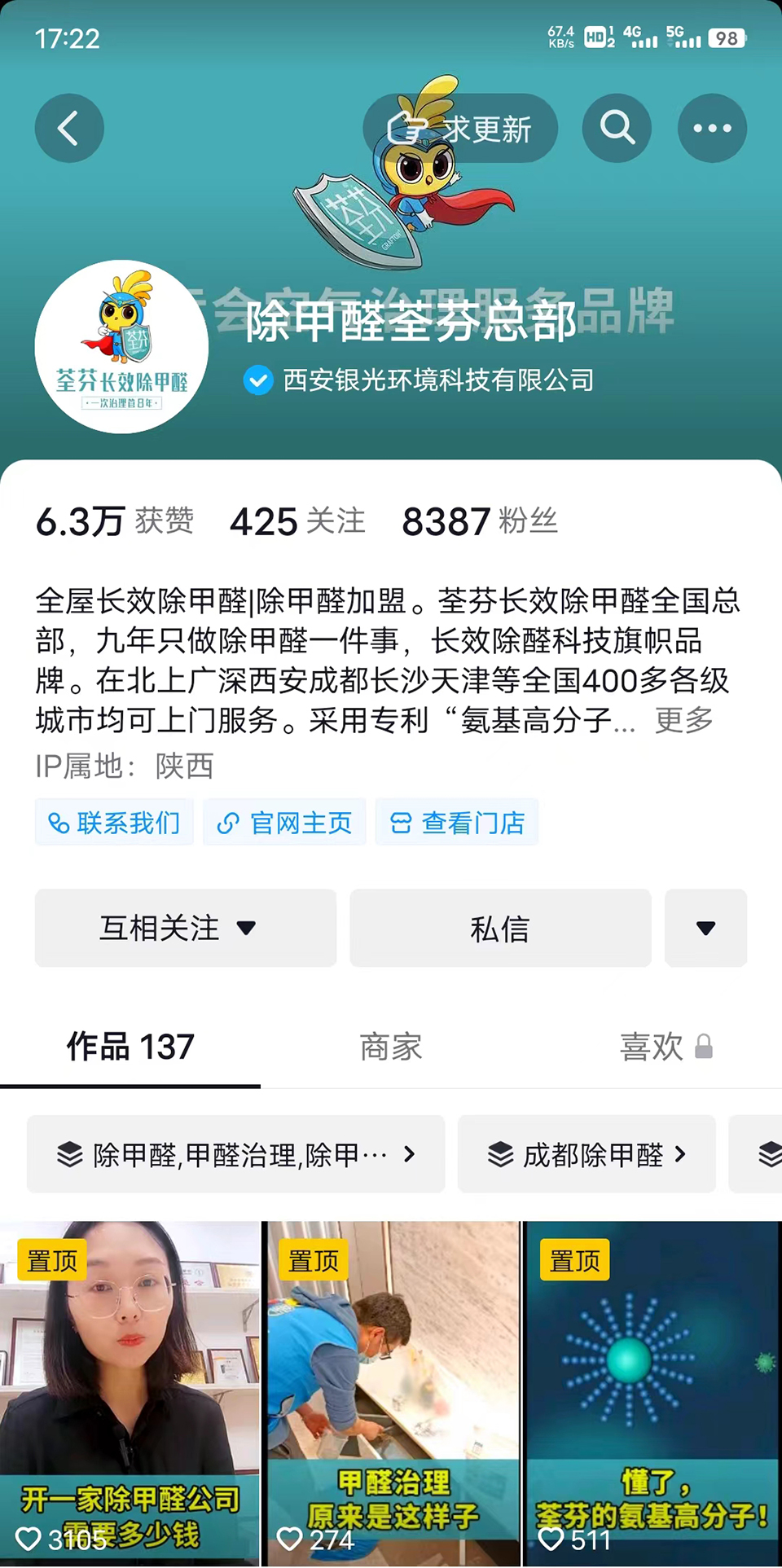Play the pinned video 开一家除甲醛公司
782x1568 pixels.
[130, 1393]
